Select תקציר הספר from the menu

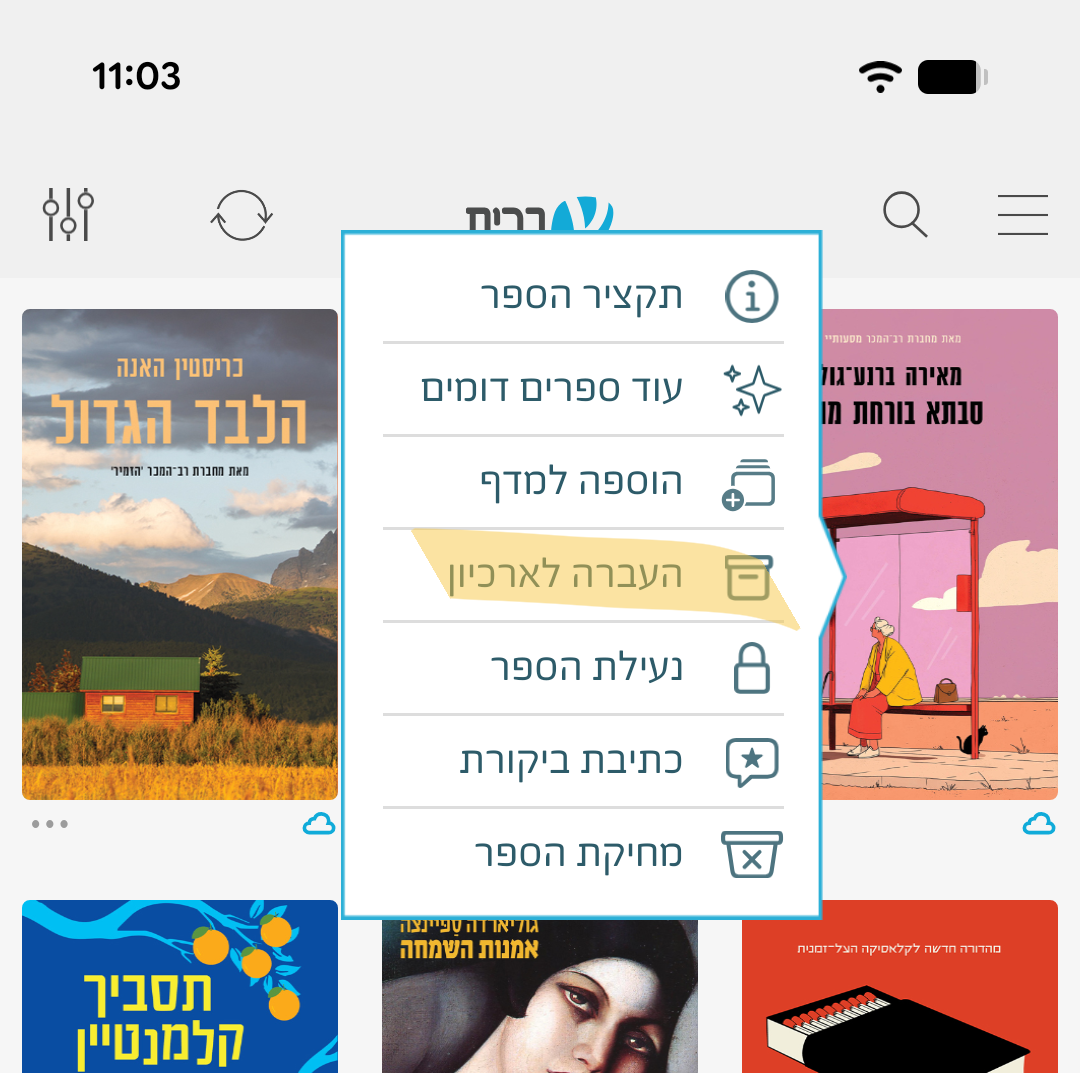[x=582, y=297]
